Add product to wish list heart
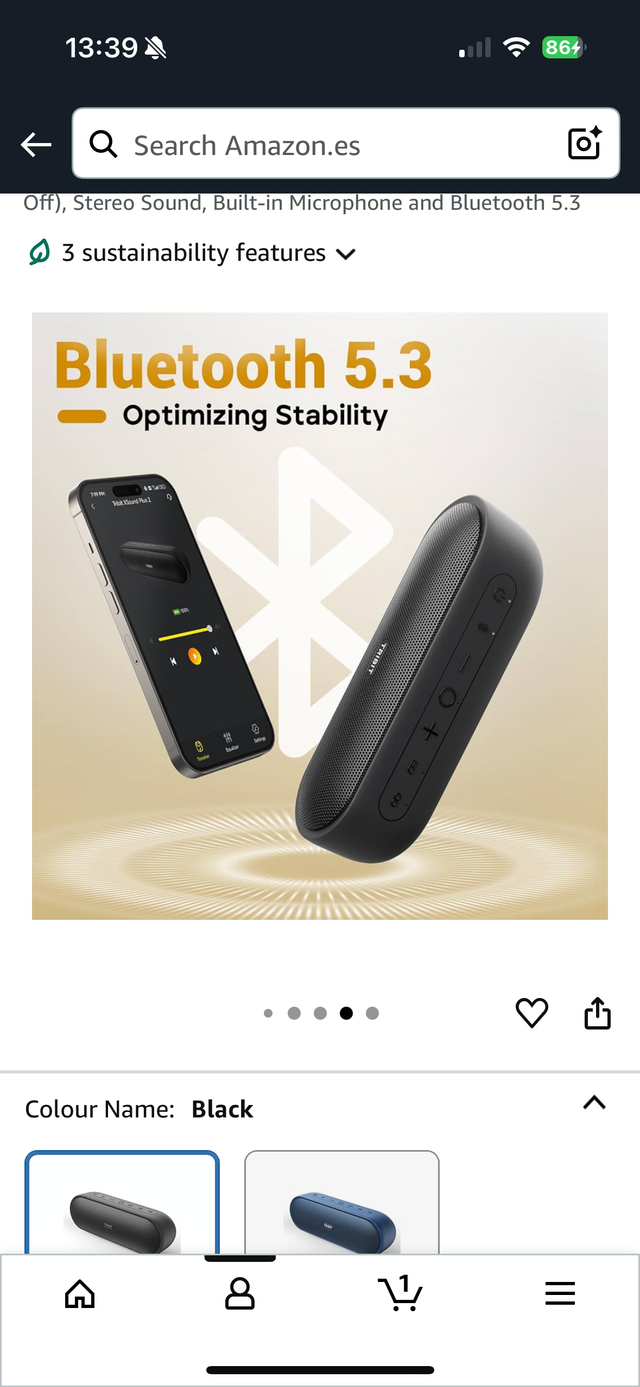The width and height of the screenshot is (640, 1387). click(532, 1013)
